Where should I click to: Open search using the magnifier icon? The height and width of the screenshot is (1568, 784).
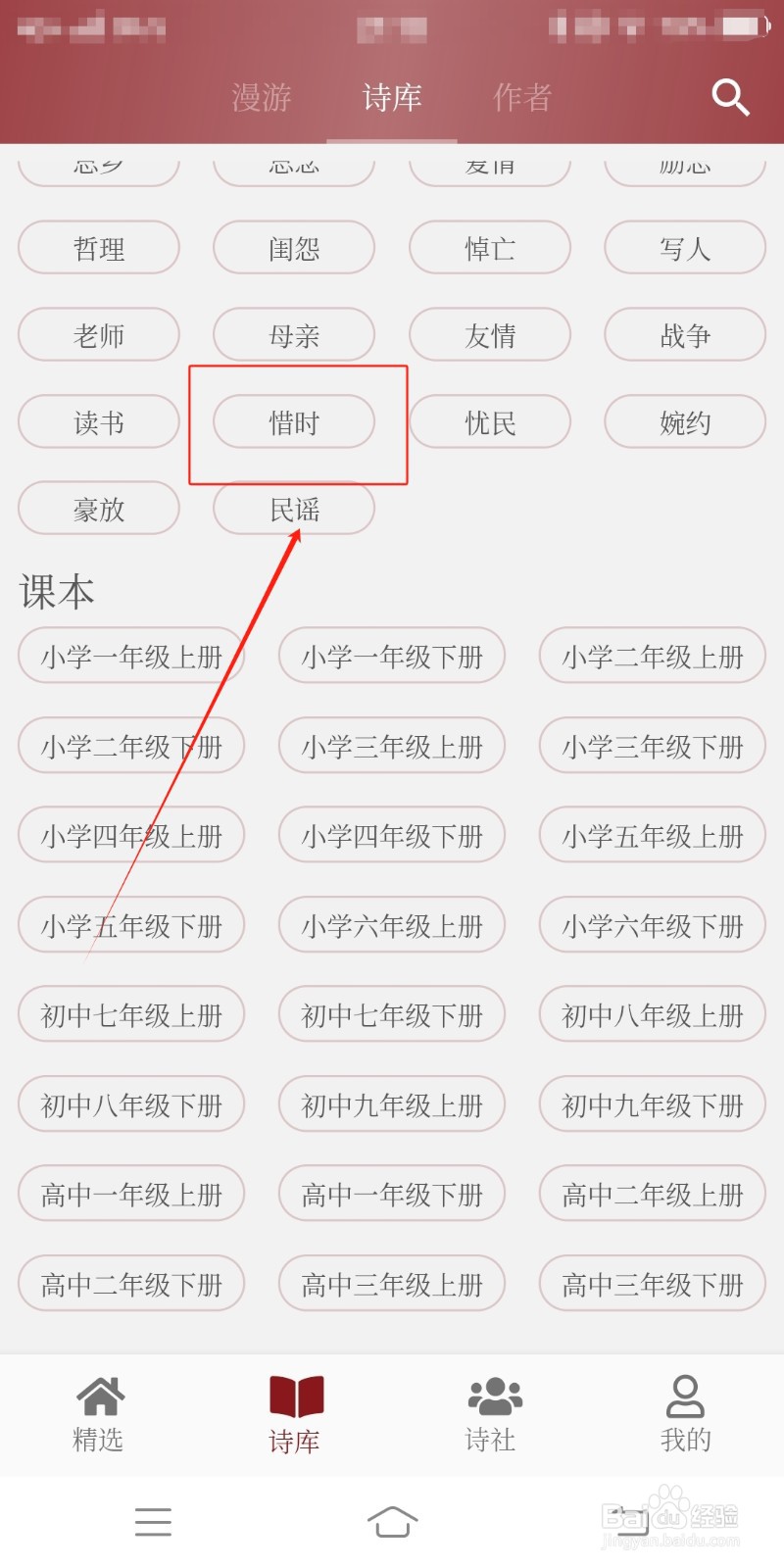click(x=731, y=98)
